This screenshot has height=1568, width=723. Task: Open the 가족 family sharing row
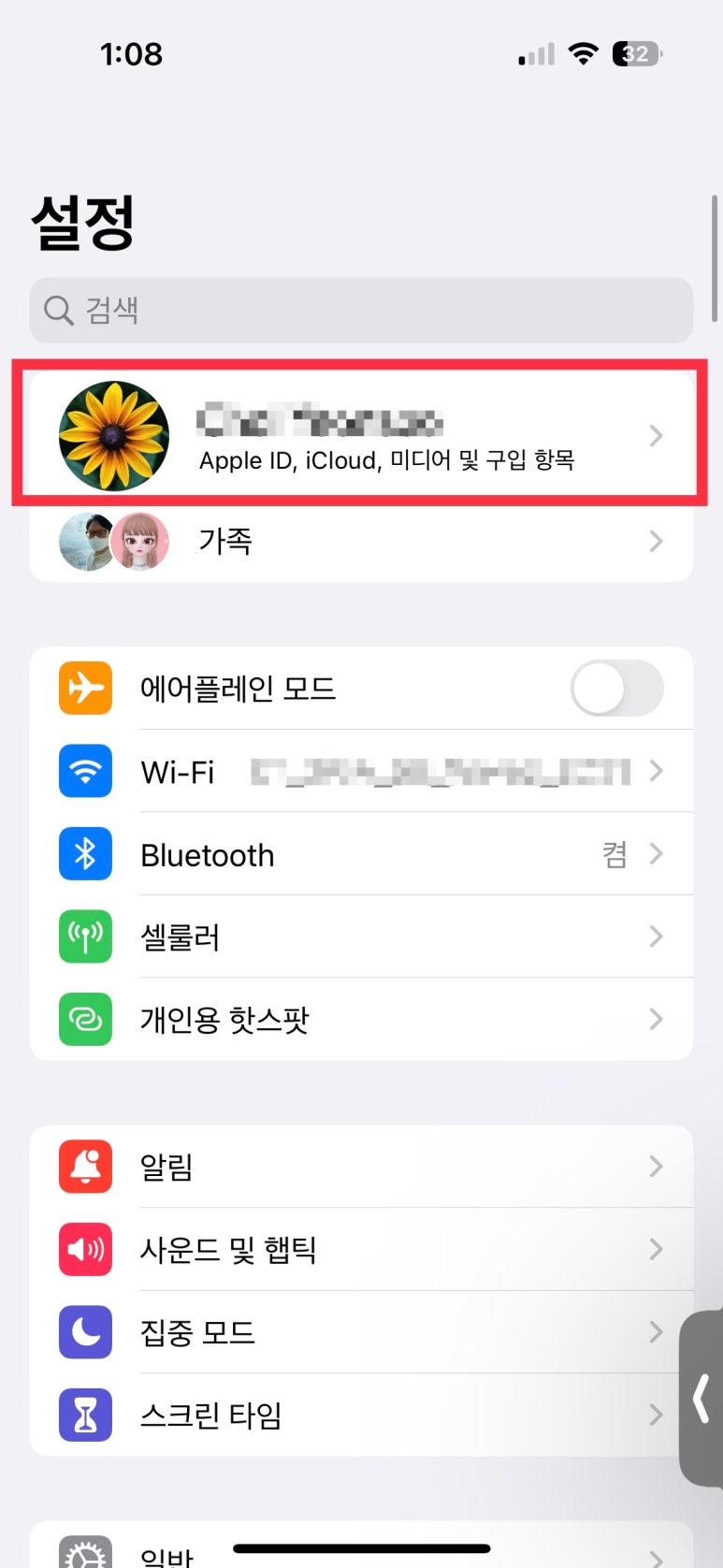click(x=361, y=541)
